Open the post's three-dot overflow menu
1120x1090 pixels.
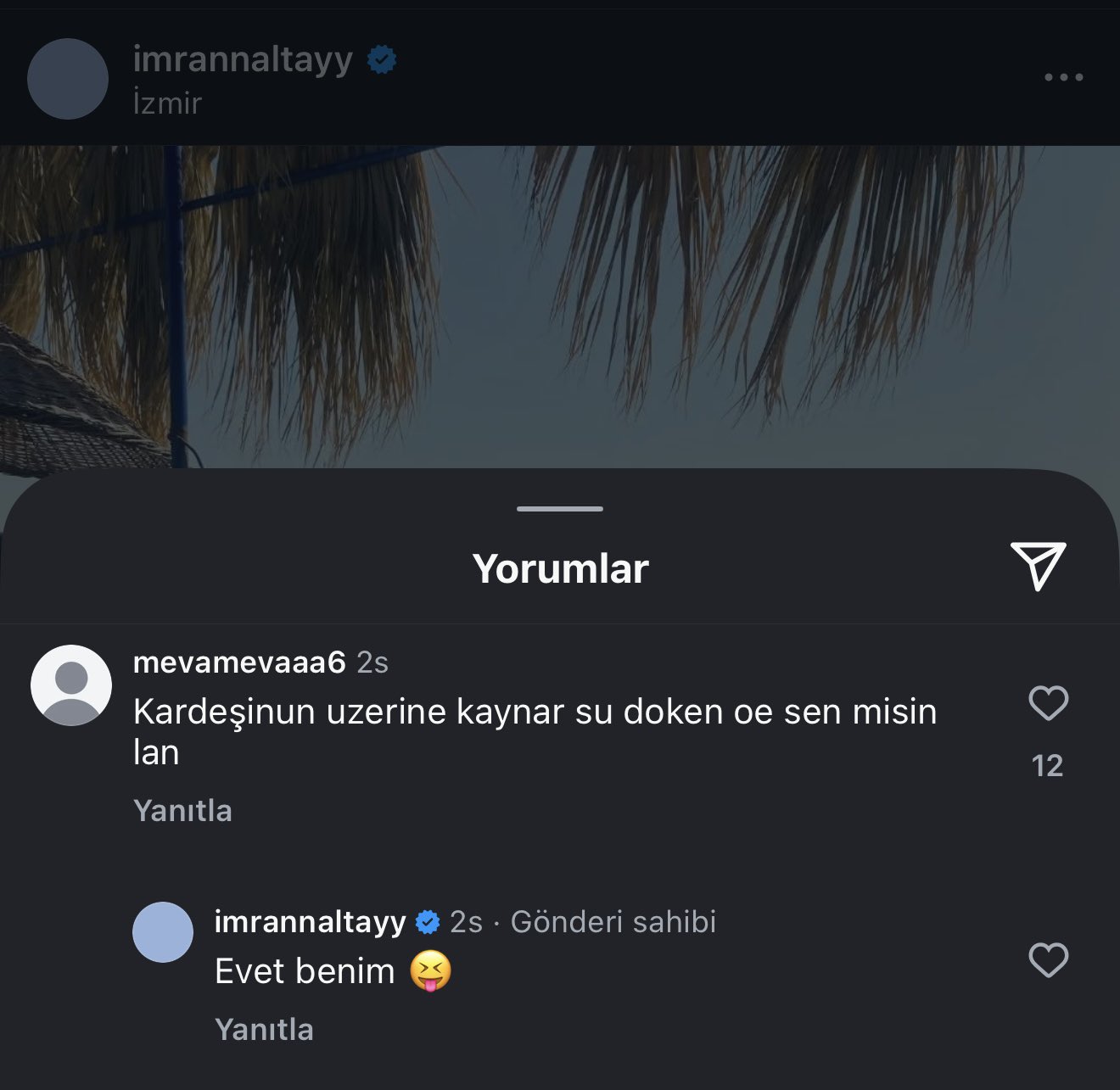coord(1063,77)
